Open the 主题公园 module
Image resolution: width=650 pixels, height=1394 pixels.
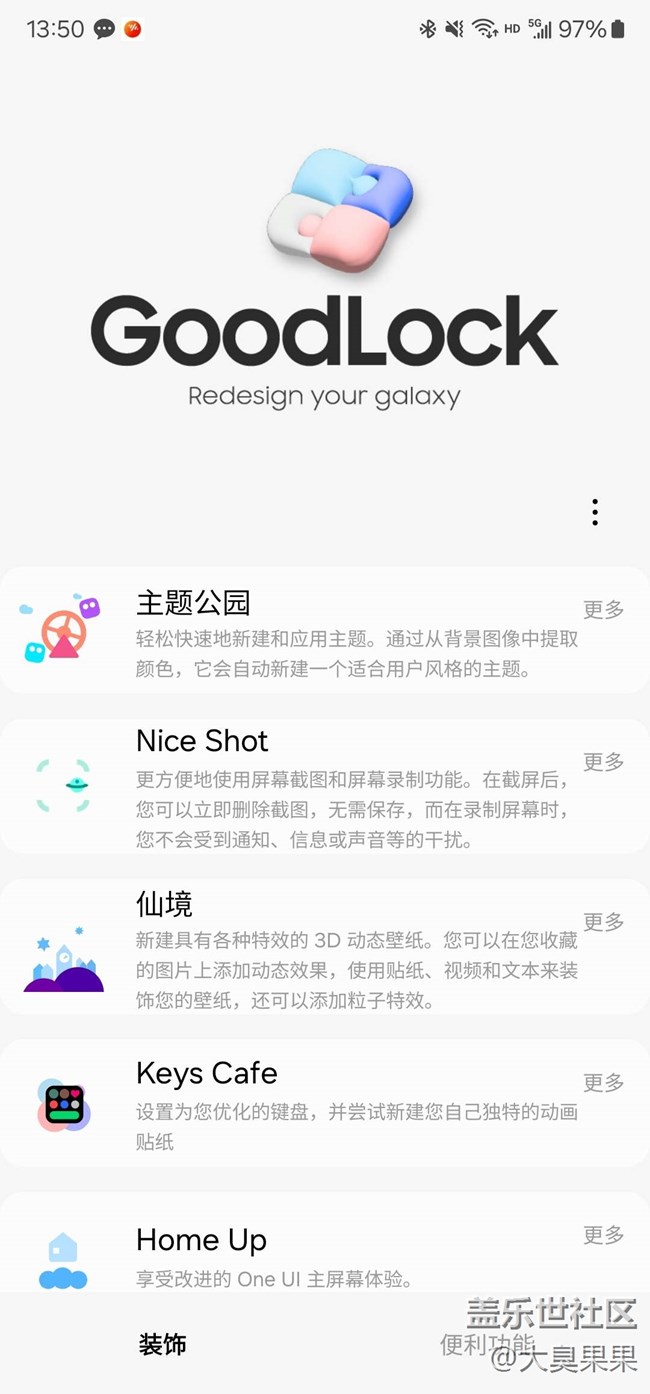click(325, 631)
